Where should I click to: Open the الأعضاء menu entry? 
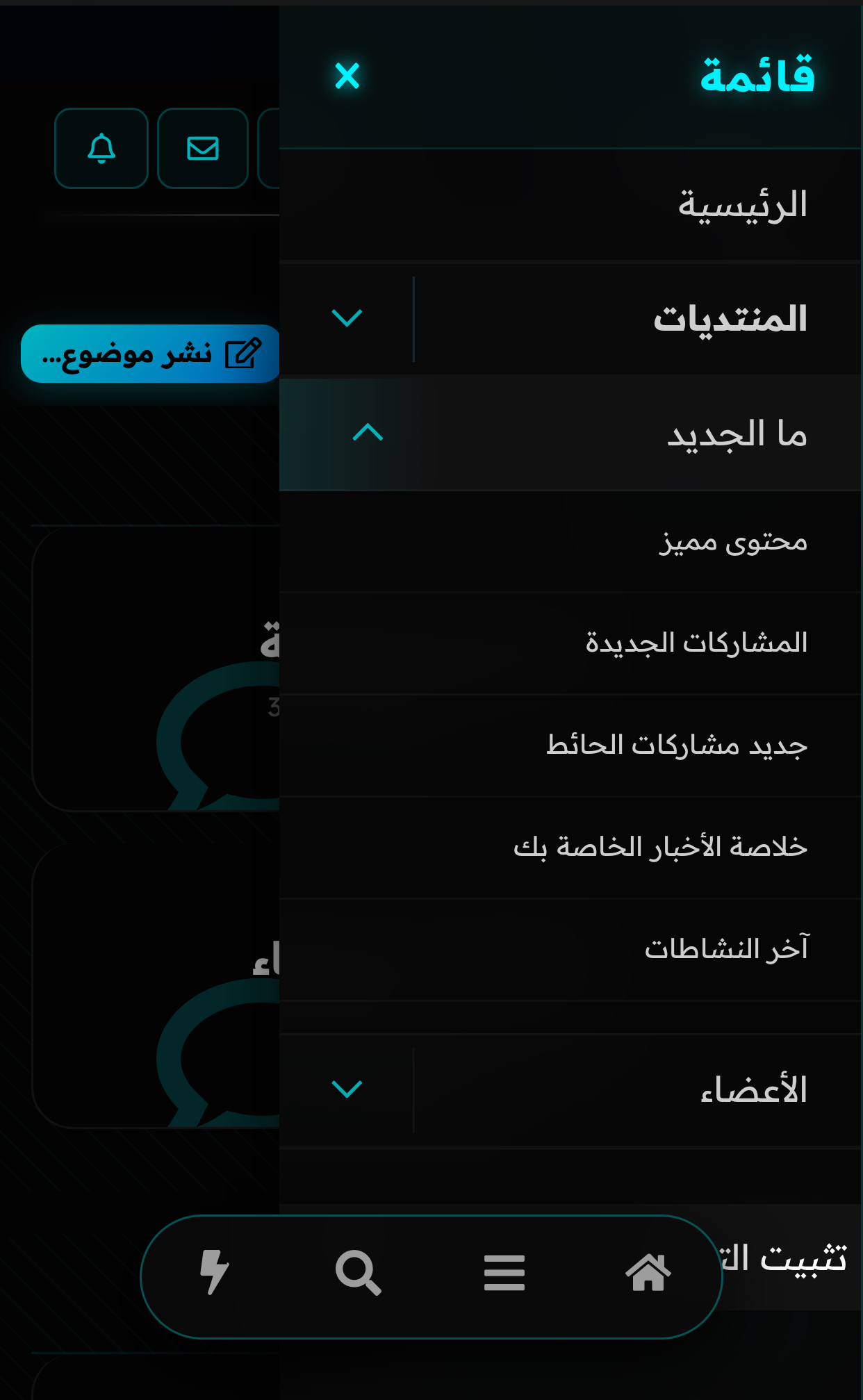coord(753,1090)
